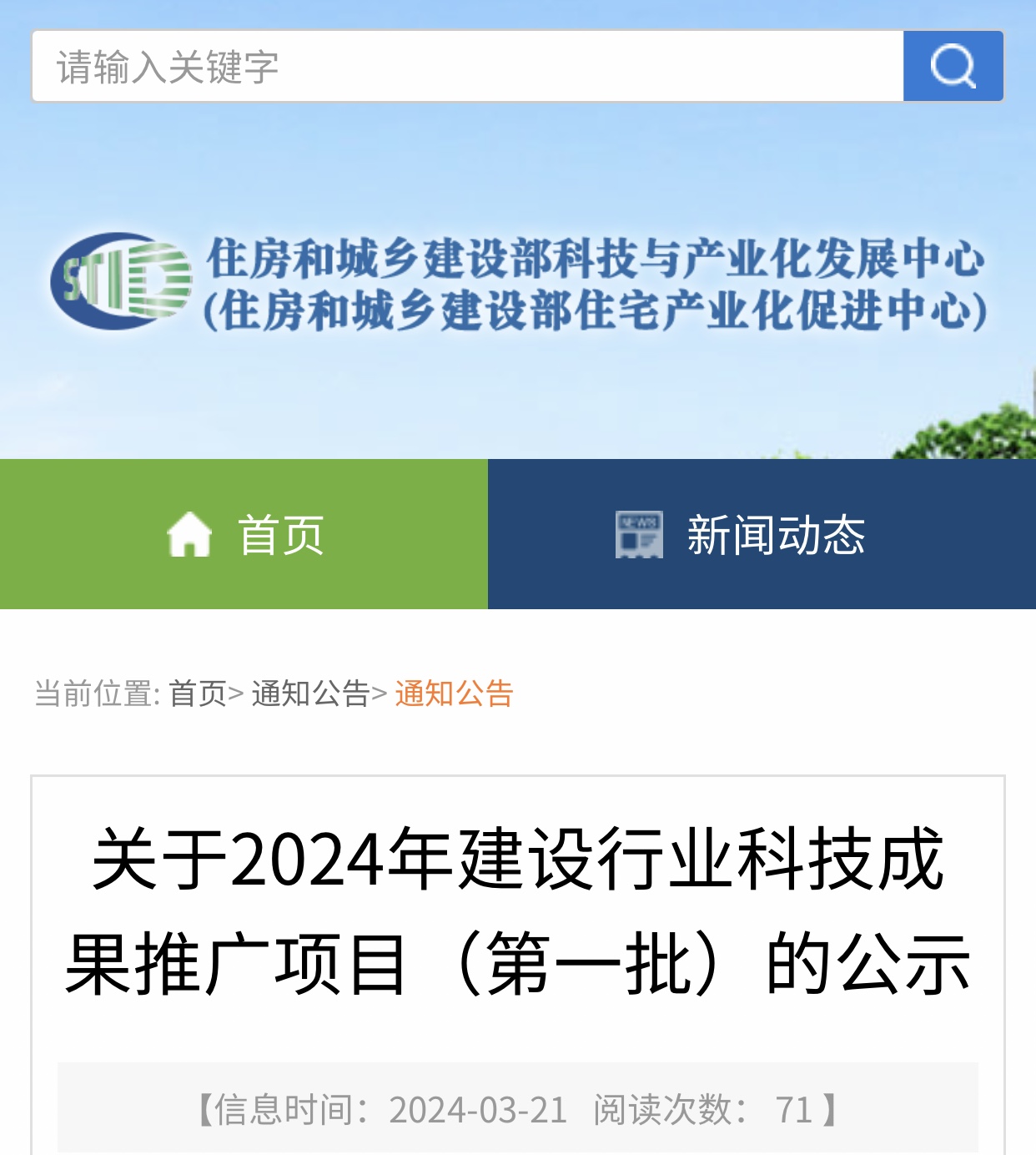1036x1155 pixels.
Task: Tap the blue search magnifier button
Action: [x=953, y=67]
